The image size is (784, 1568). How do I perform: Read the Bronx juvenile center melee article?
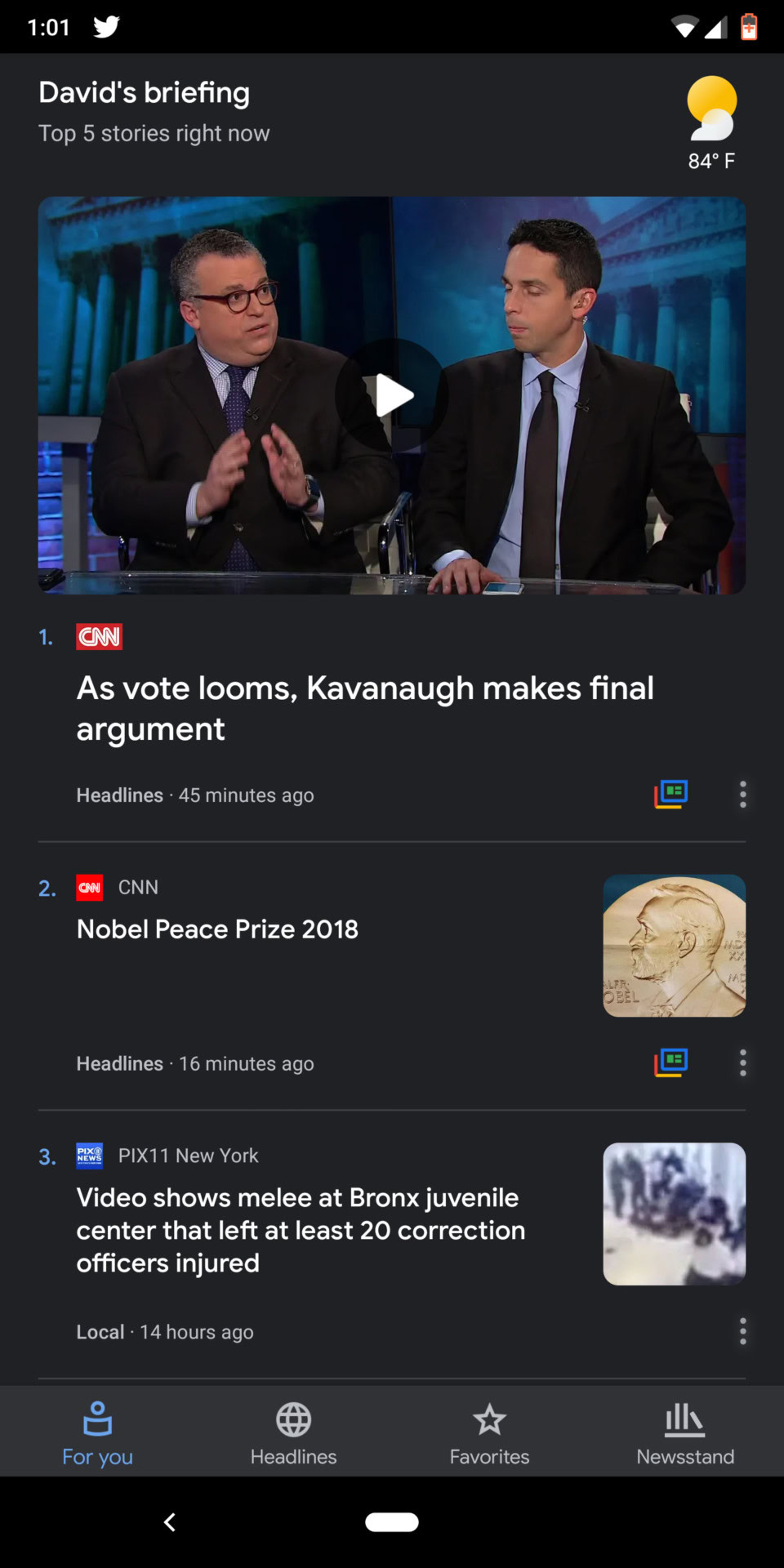point(301,1230)
